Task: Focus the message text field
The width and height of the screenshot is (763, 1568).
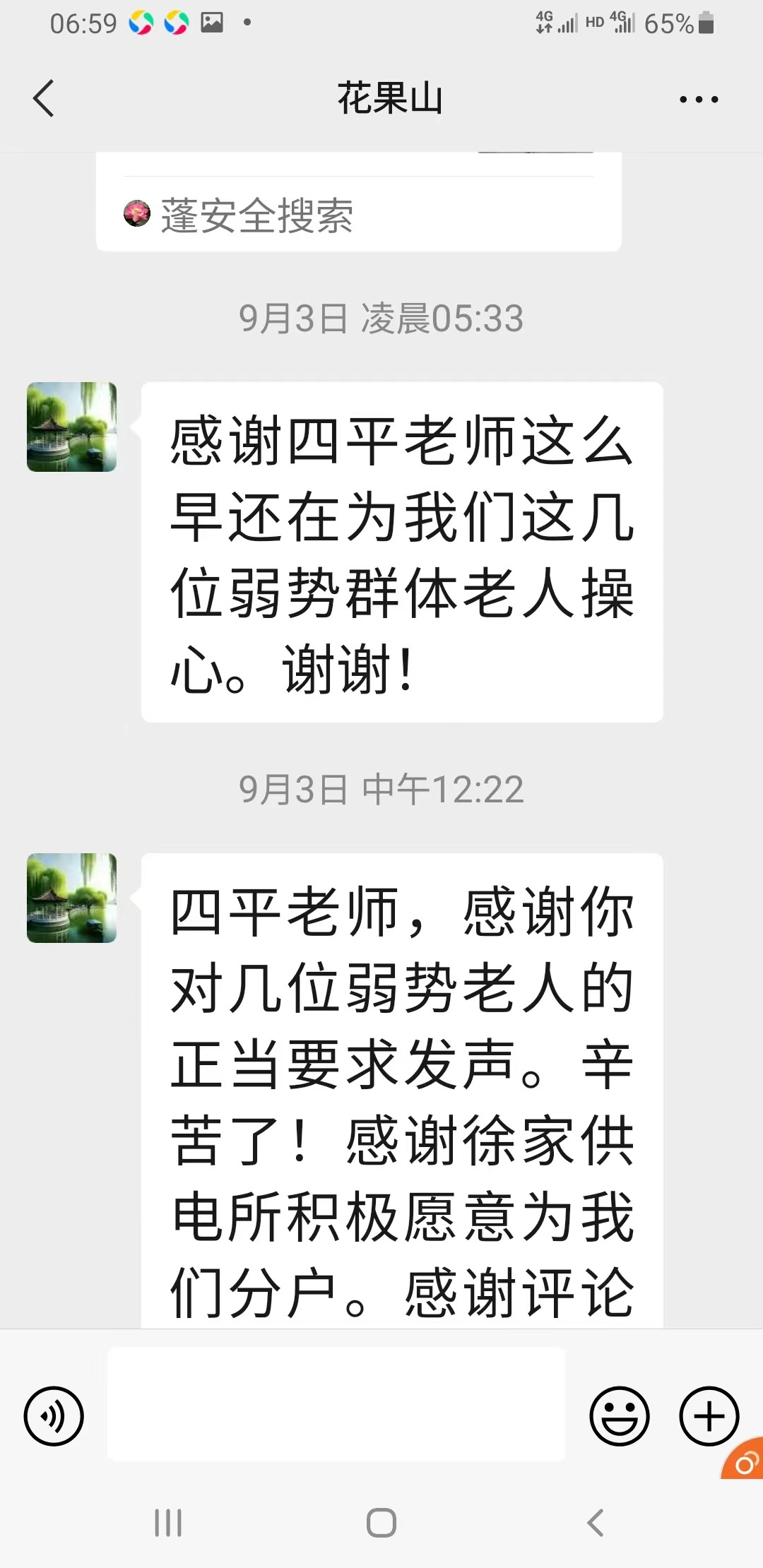Action: 336,1403
